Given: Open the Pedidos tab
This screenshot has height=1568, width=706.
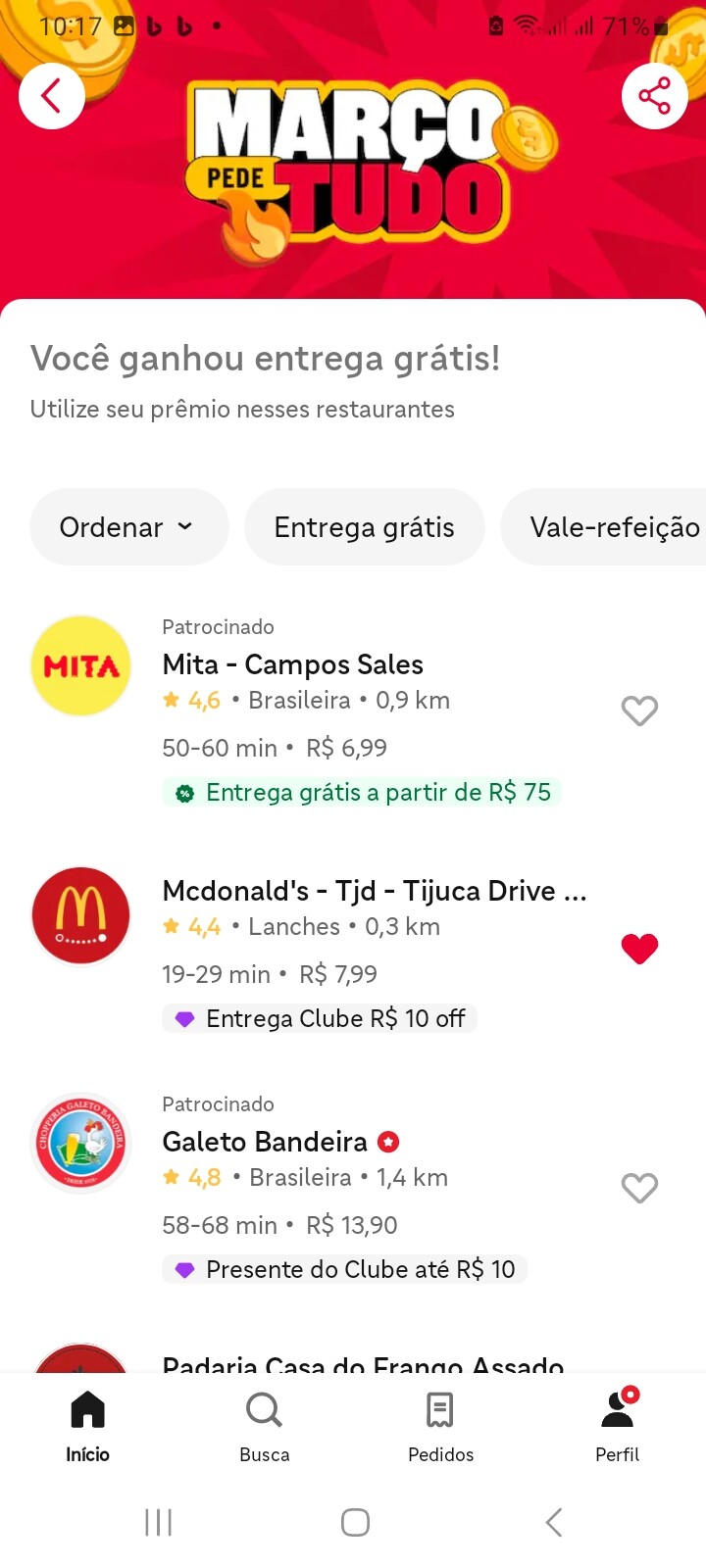Looking at the screenshot, I should (440, 1426).
